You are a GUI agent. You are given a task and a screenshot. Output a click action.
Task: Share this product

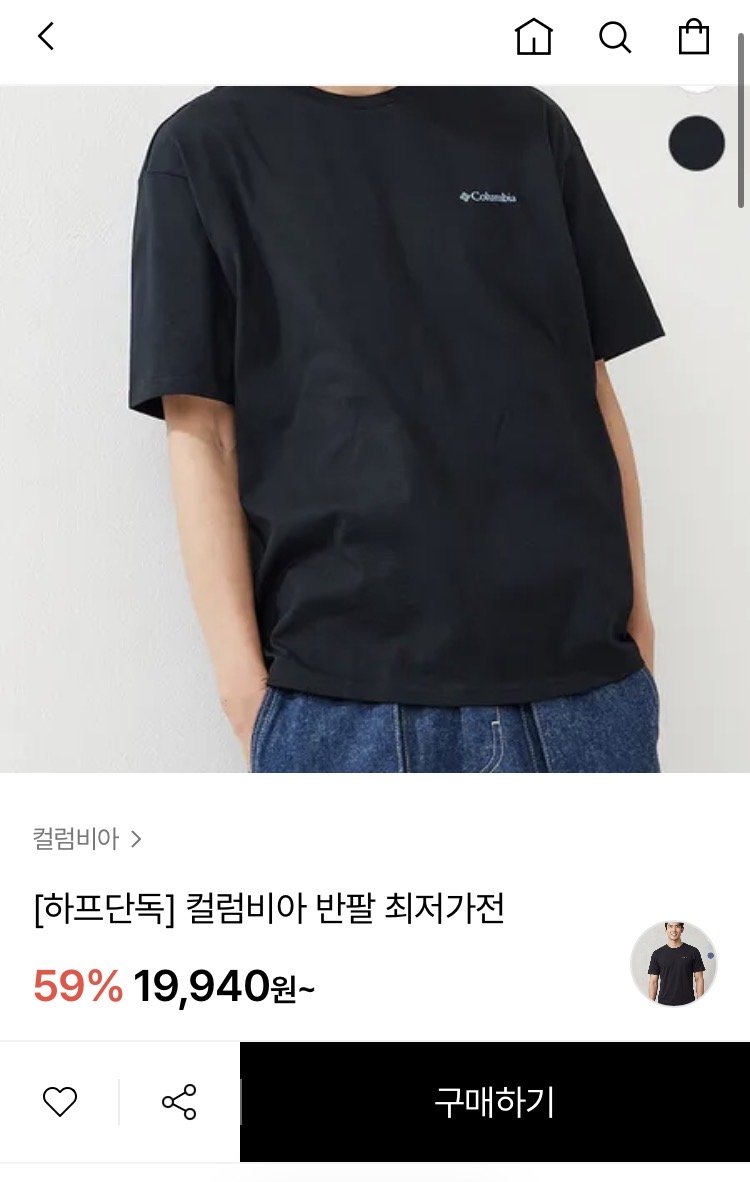(179, 1102)
